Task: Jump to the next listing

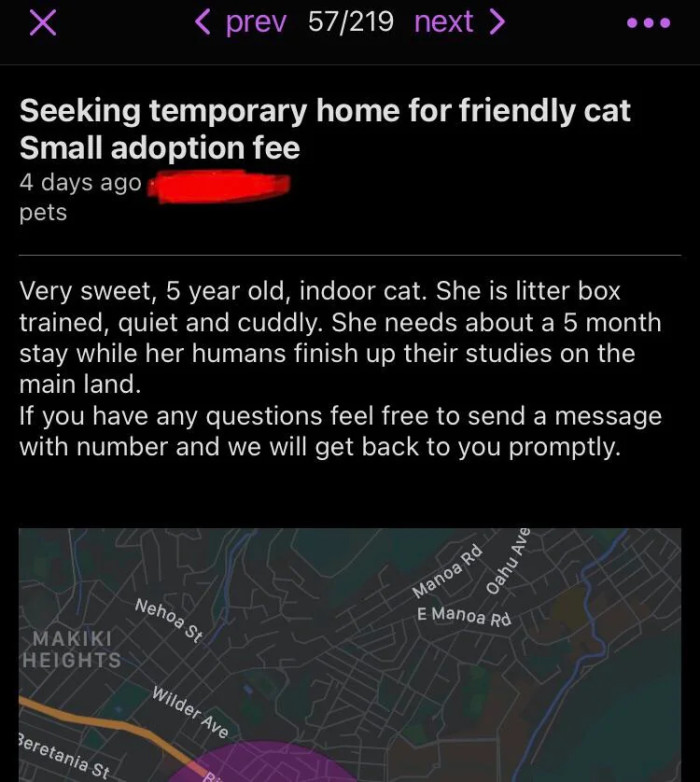Action: coord(458,23)
